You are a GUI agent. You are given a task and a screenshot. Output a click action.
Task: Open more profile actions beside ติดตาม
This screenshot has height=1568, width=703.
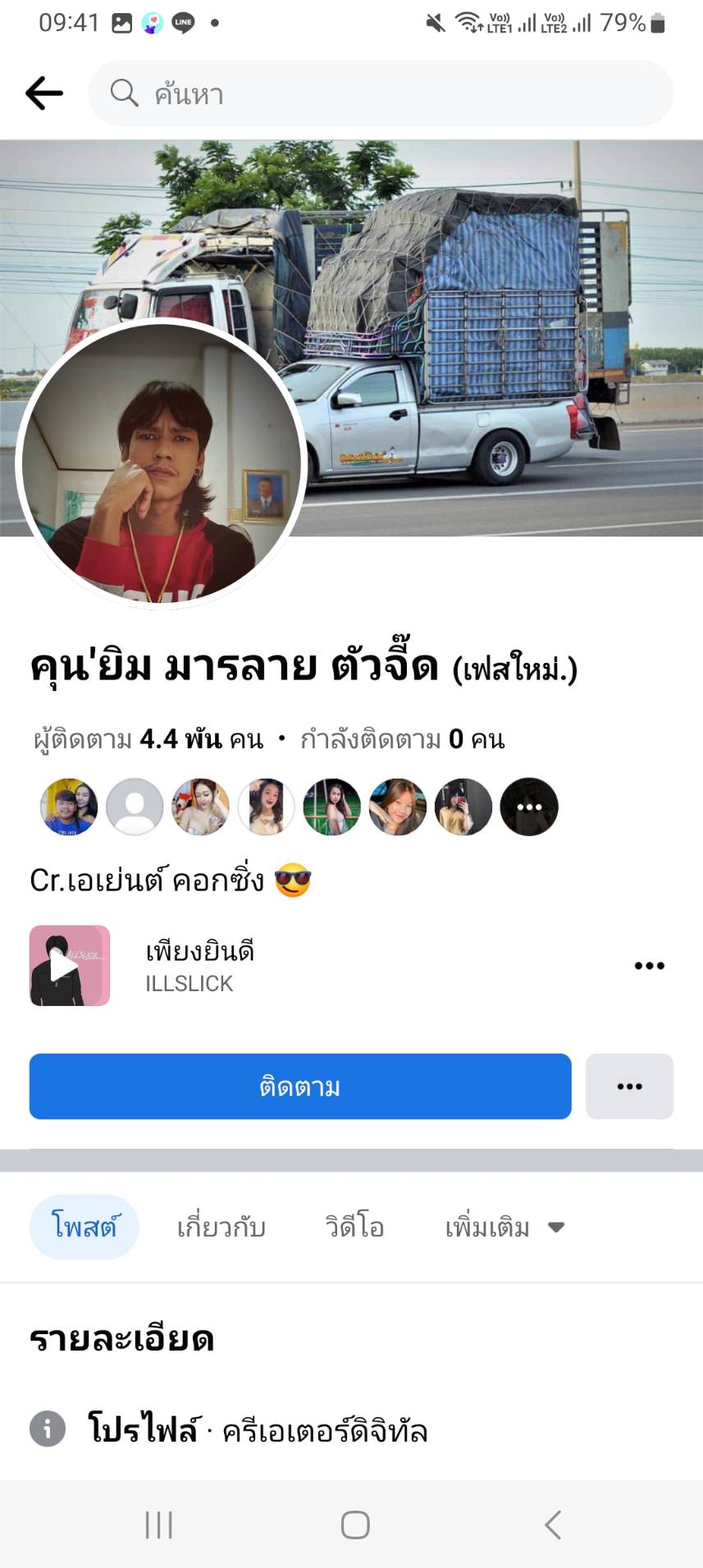pyautogui.click(x=629, y=1086)
